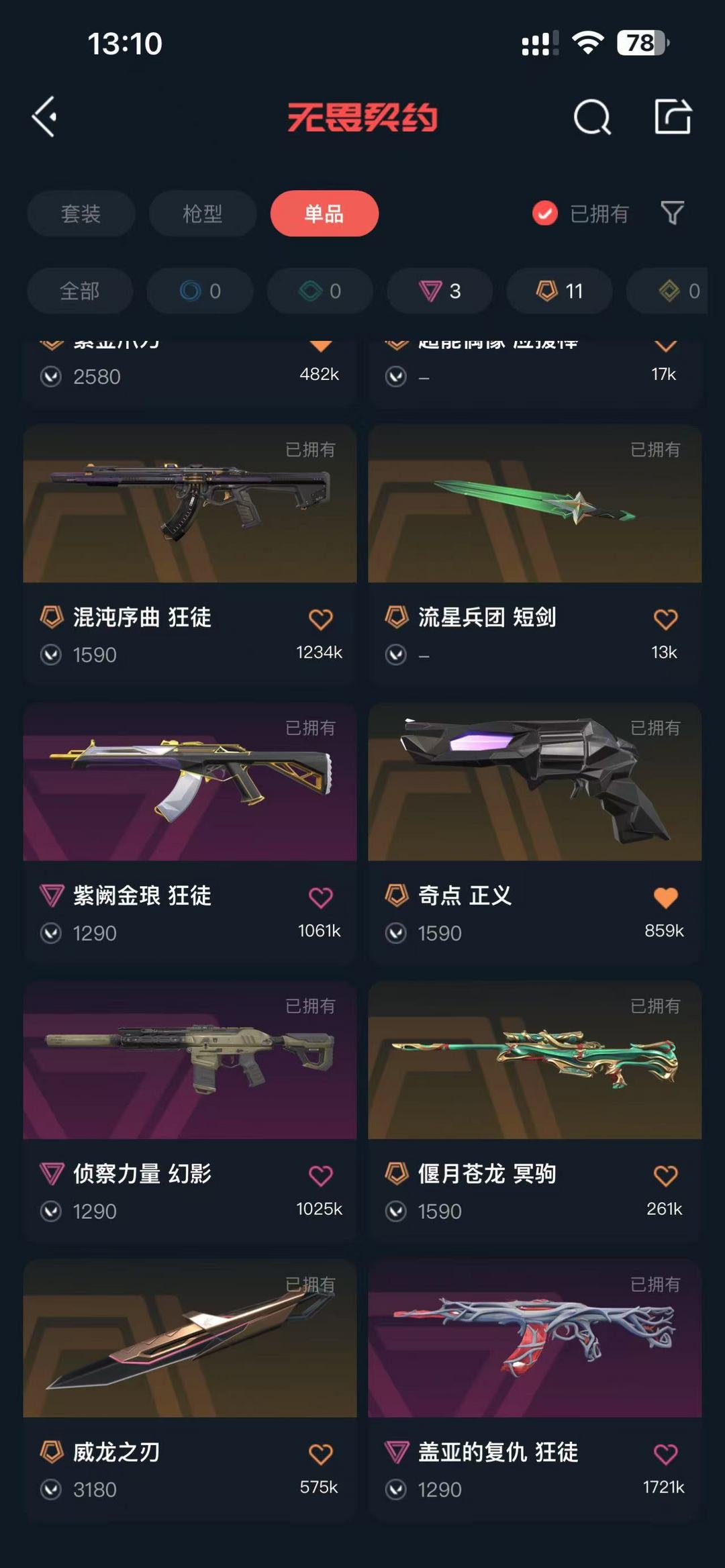The image size is (725, 1568).
Task: Like the 盖亚的复仇 狂徒 skin
Action: point(665,1454)
